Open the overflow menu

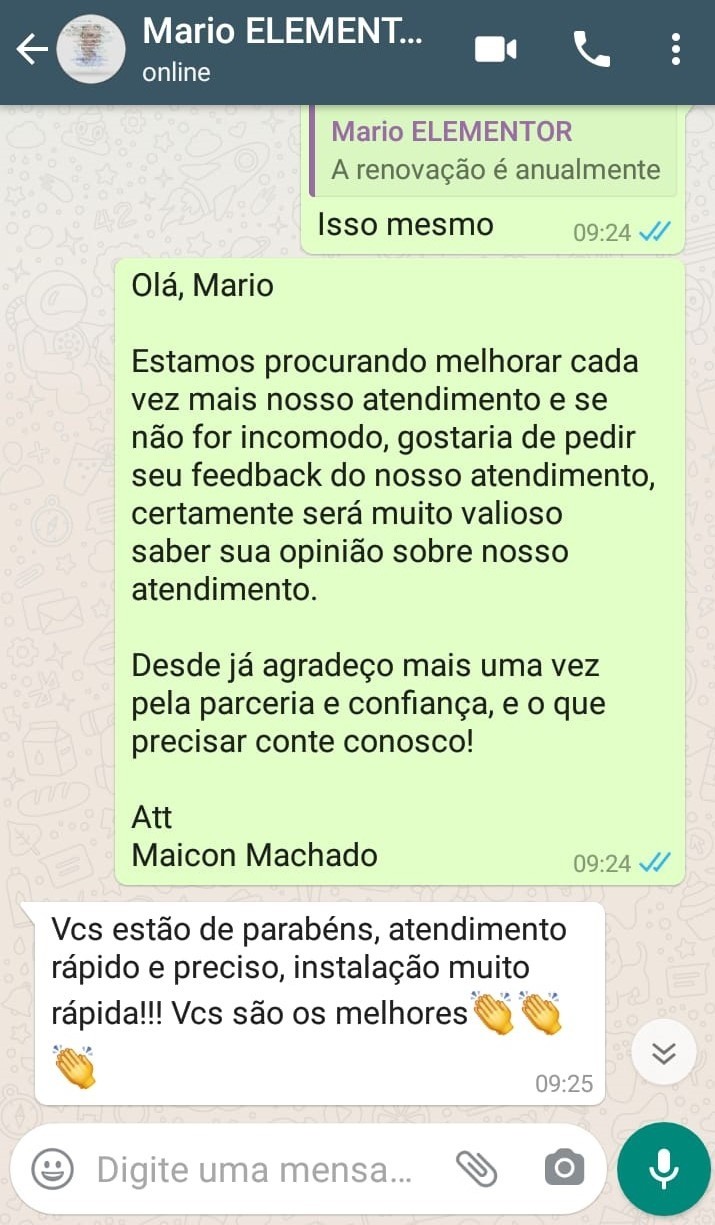click(676, 49)
